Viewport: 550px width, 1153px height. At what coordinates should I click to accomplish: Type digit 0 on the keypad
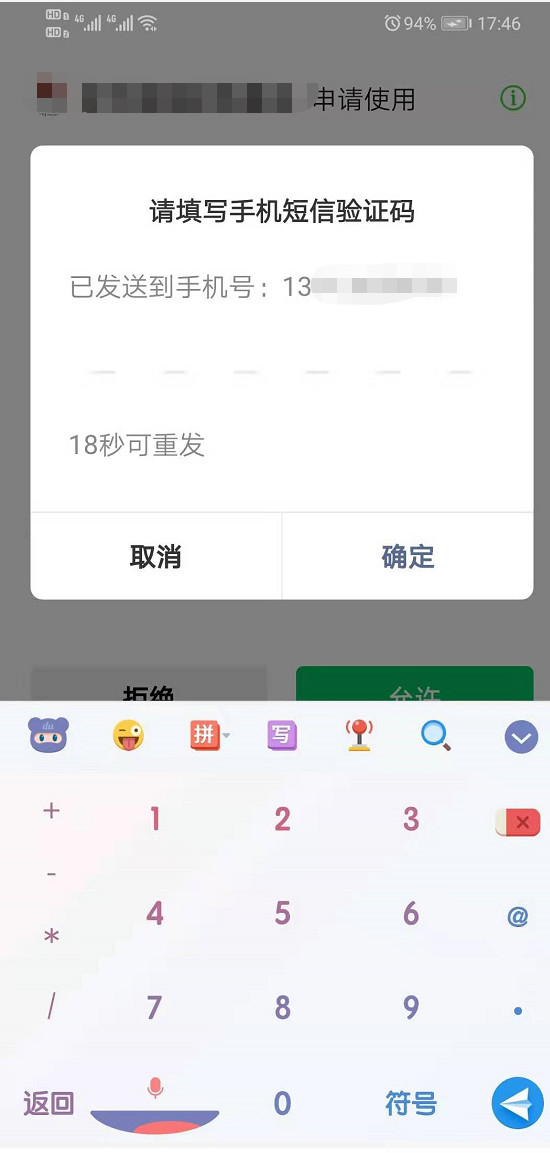tap(282, 1103)
